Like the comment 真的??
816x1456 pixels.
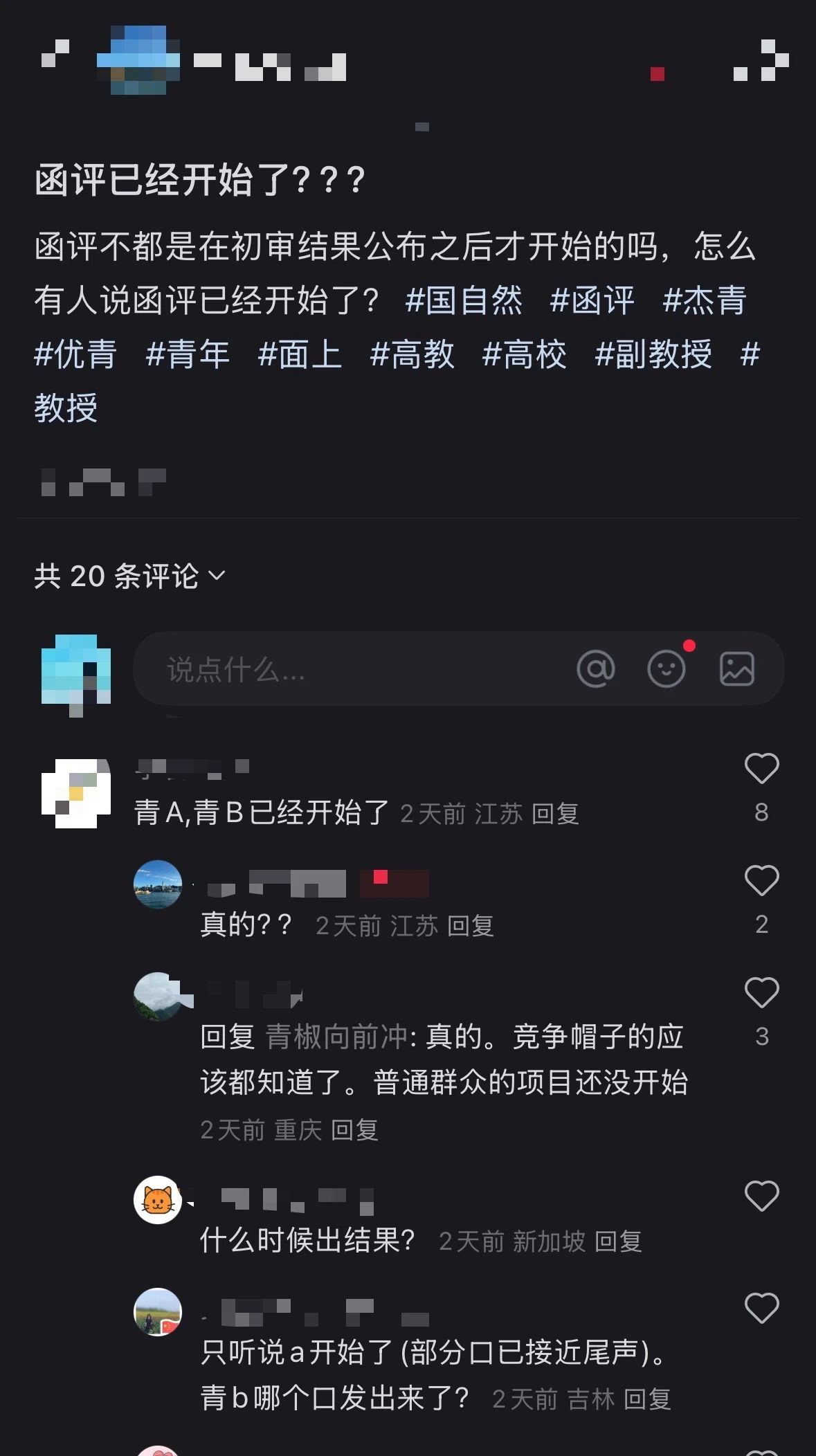[x=761, y=881]
